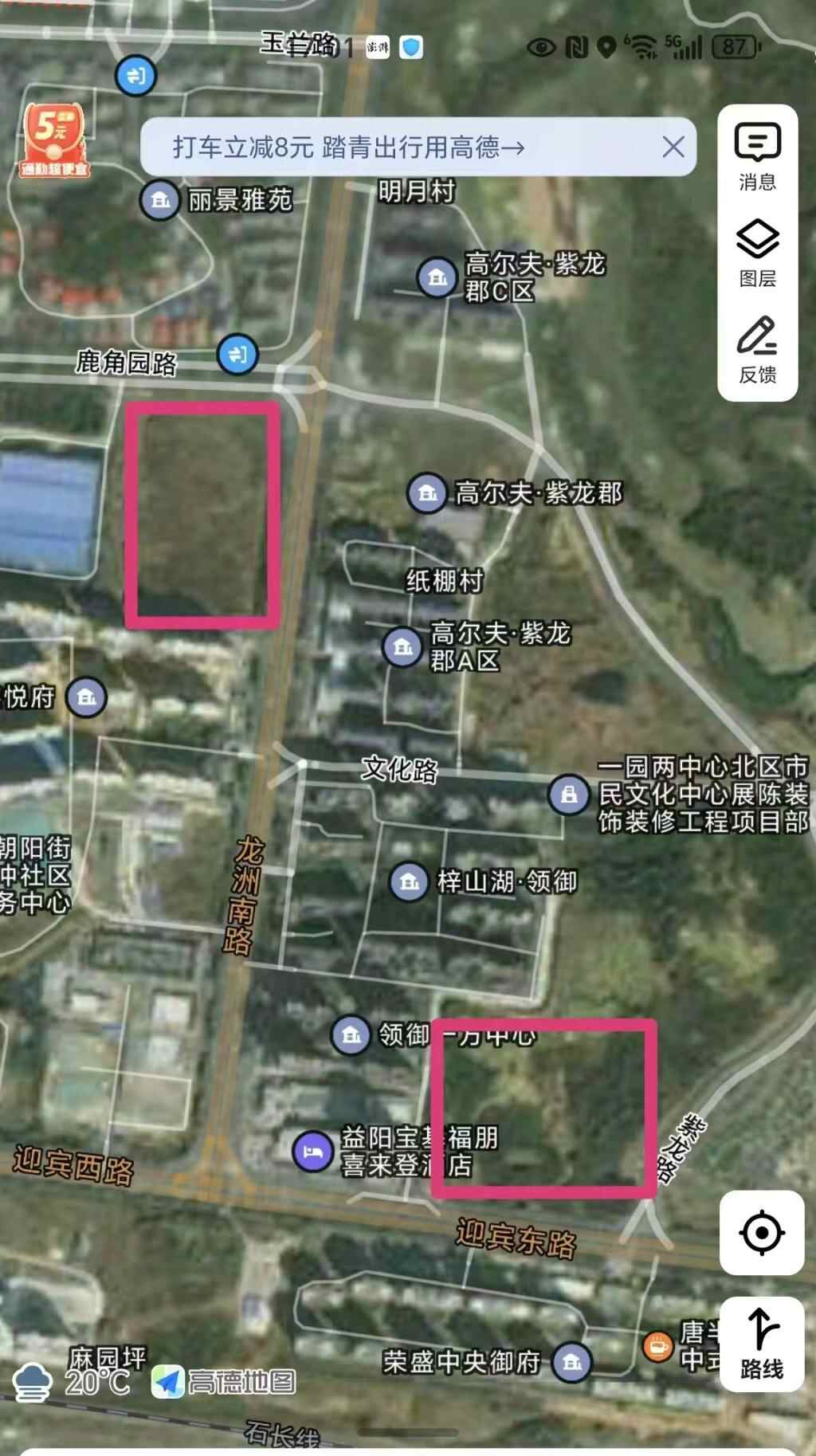The image size is (816, 1456).
Task: Open the 5元 commute coupon badge
Action: click(x=54, y=140)
